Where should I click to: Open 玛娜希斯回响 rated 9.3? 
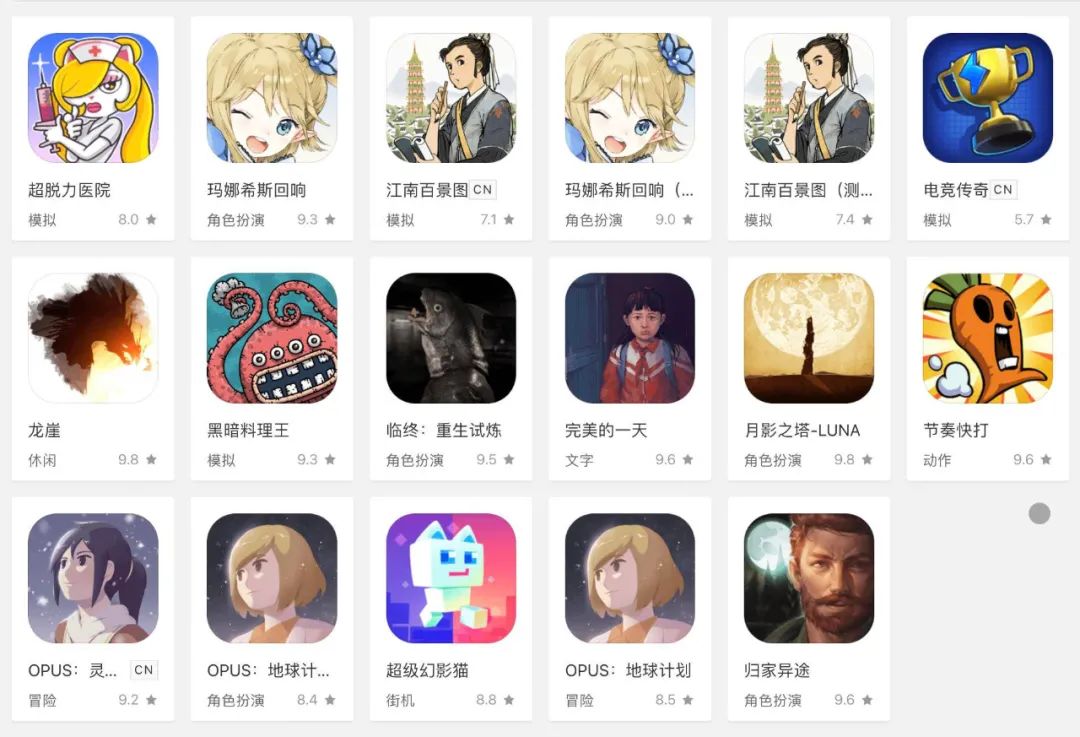tap(272, 99)
